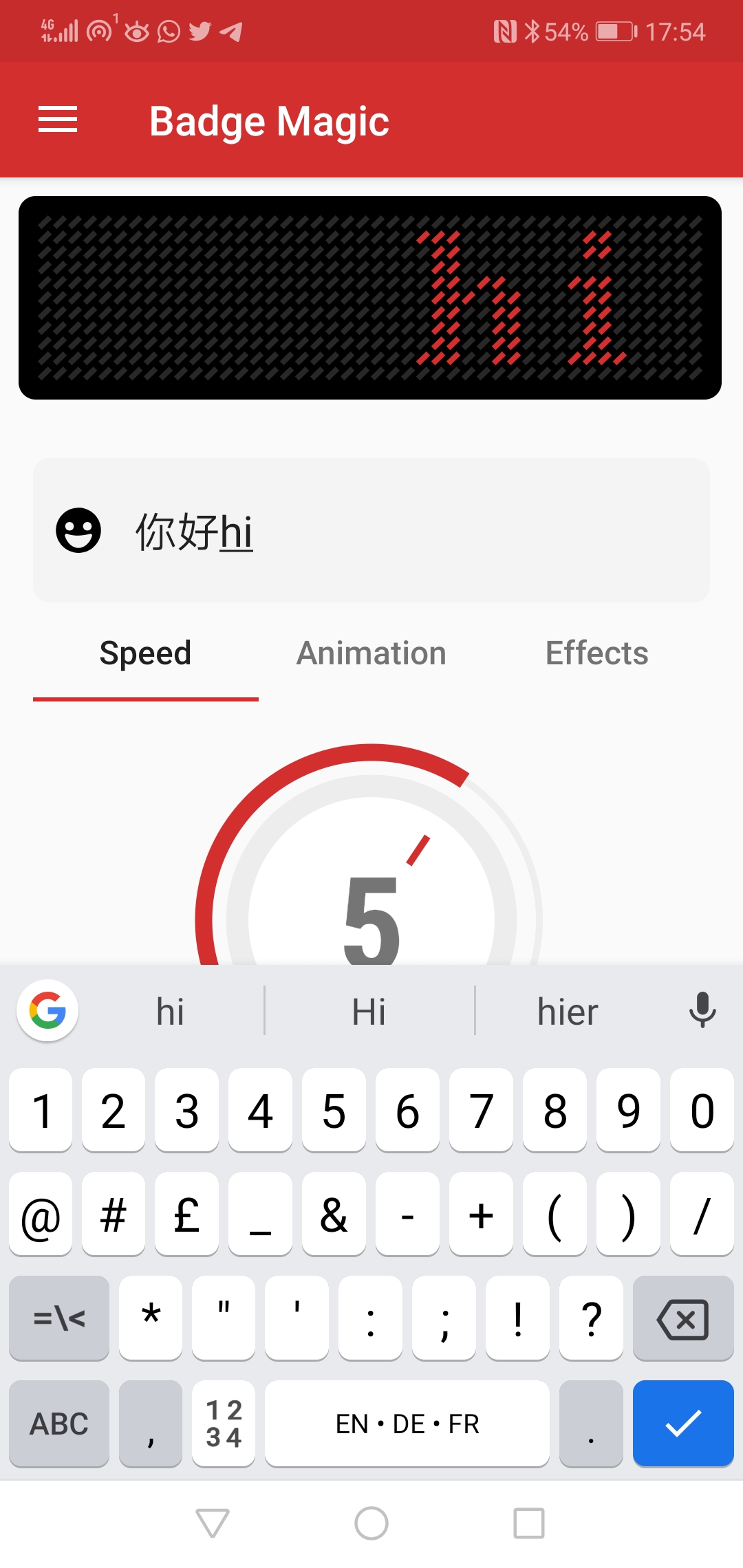The height and width of the screenshot is (1568, 743).
Task: Start voice input with microphone icon
Action: (x=702, y=1010)
